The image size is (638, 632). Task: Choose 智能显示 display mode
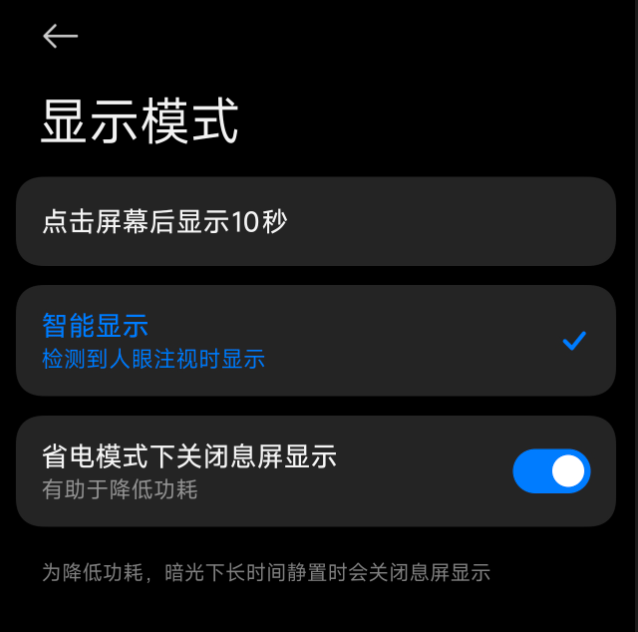tap(315, 341)
